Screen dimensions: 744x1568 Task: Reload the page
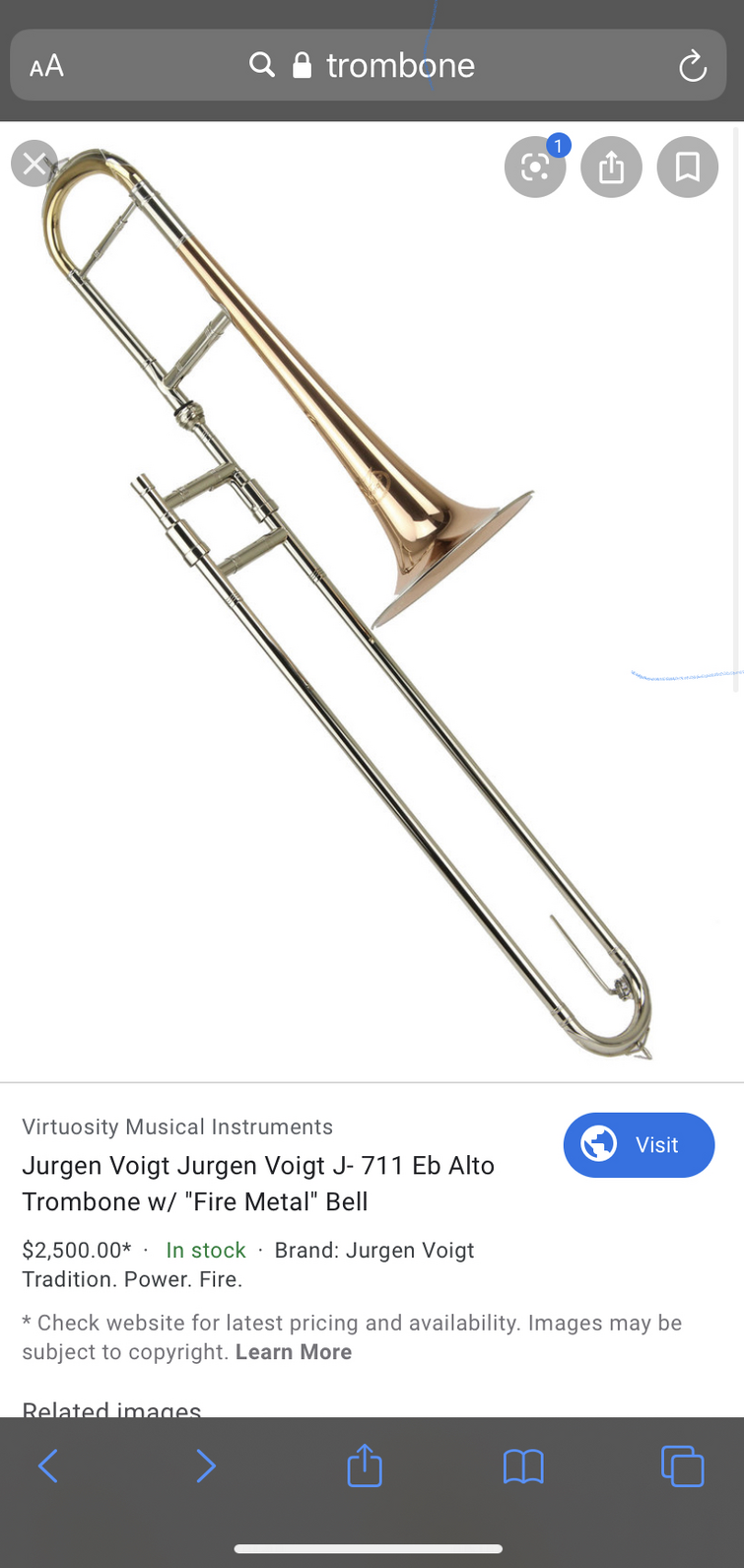click(x=693, y=66)
